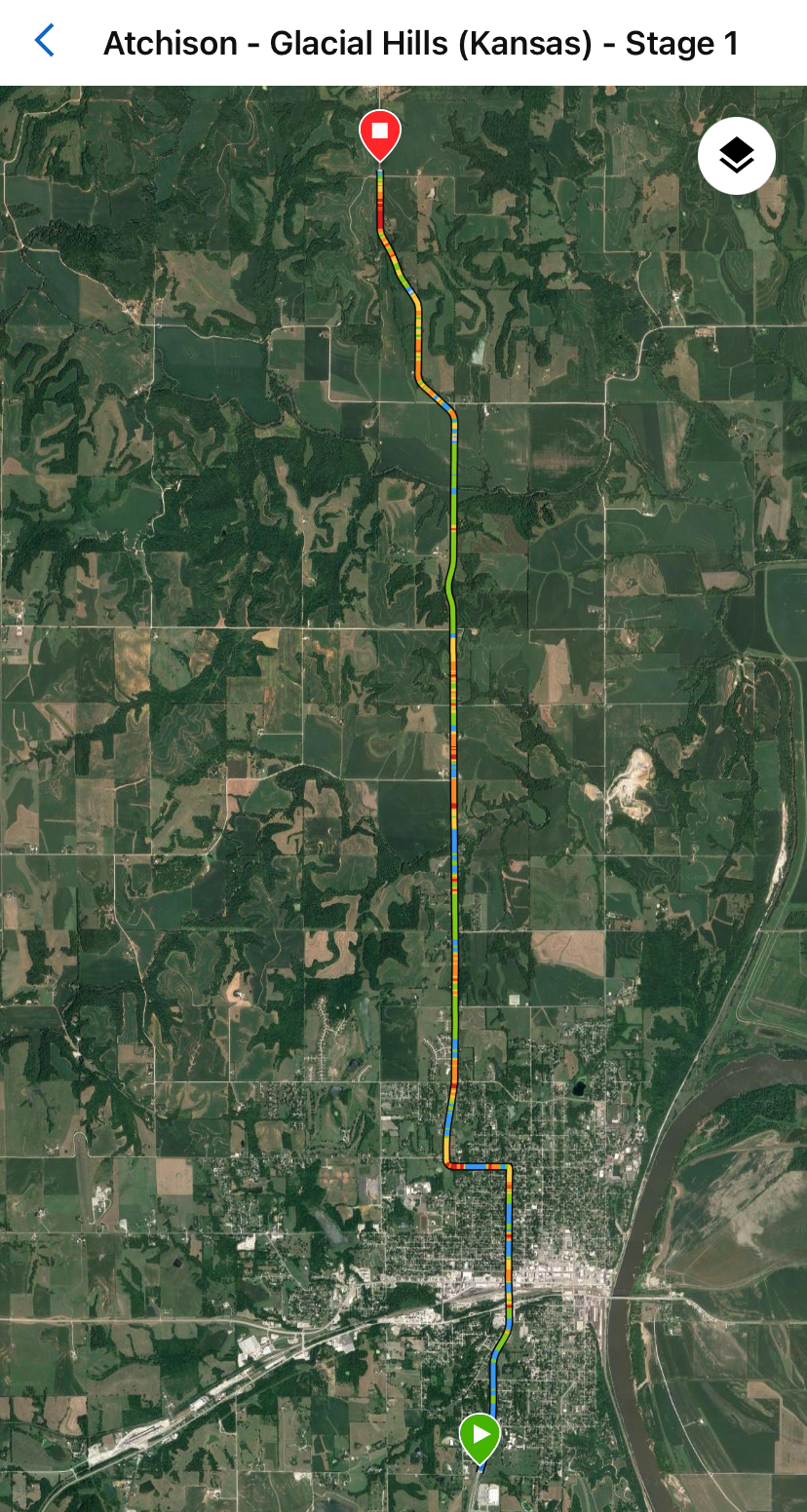Tap the green start marker pin
This screenshot has height=1512, width=807.
point(480,1436)
